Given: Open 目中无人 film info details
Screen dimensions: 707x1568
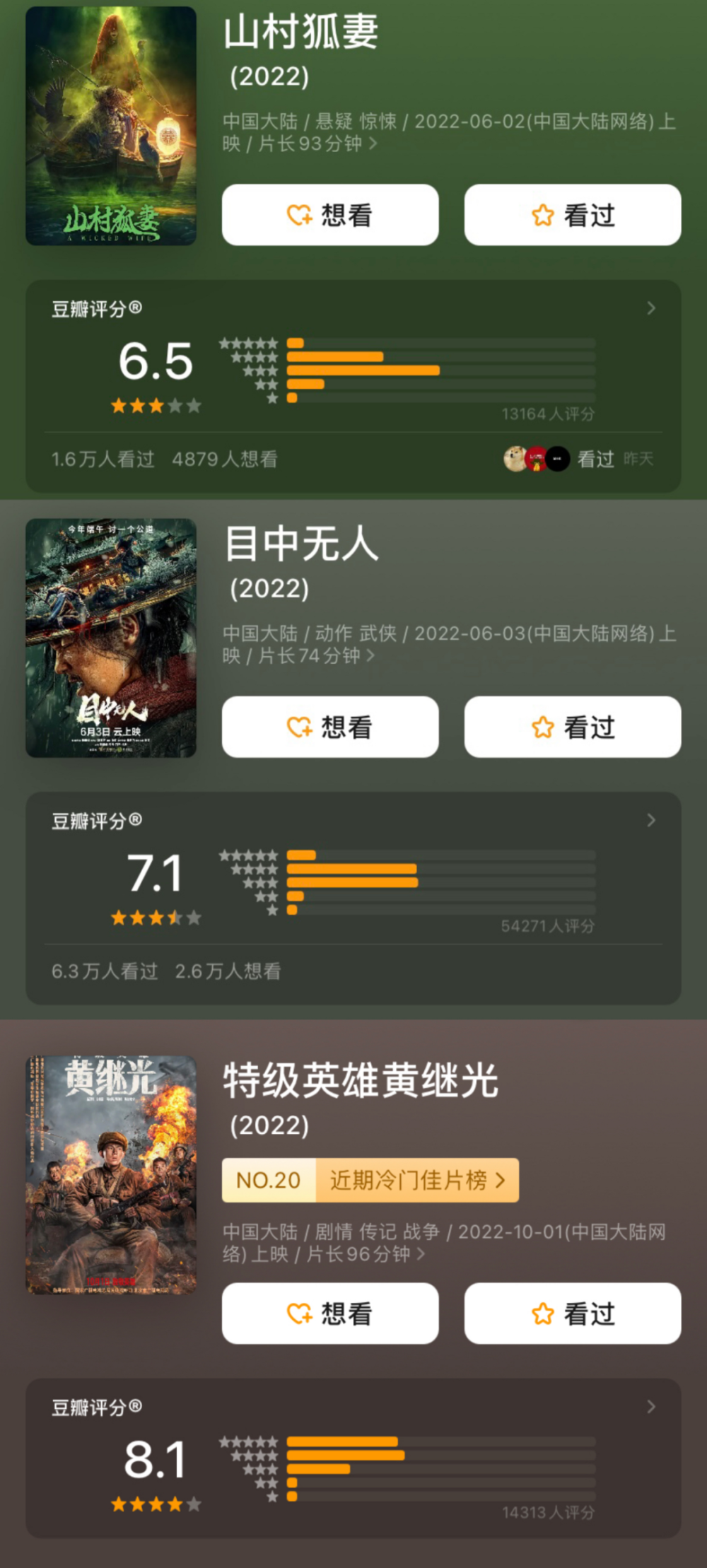Looking at the screenshot, I should [449, 644].
